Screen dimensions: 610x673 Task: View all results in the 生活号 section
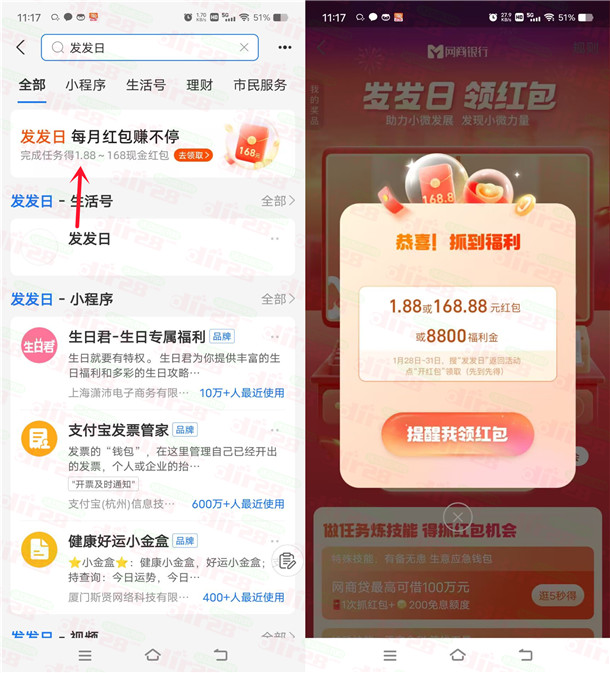tap(278, 201)
